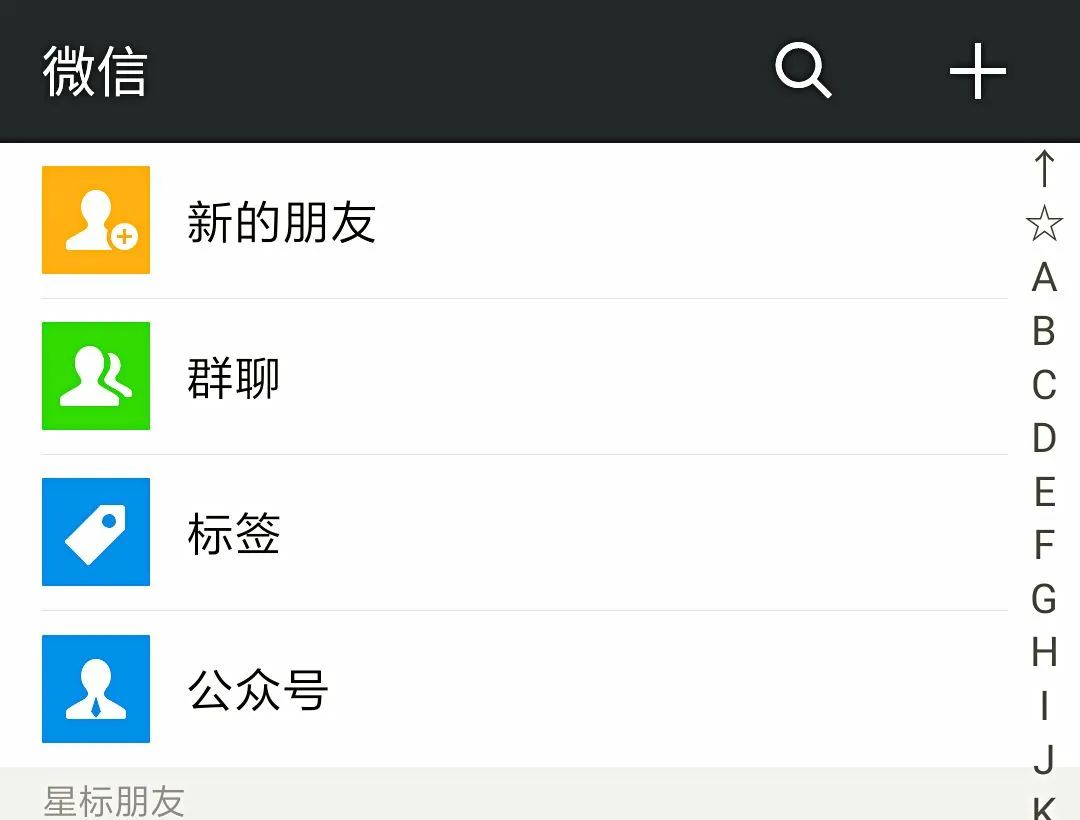Go to letter E in the index

1044,492
